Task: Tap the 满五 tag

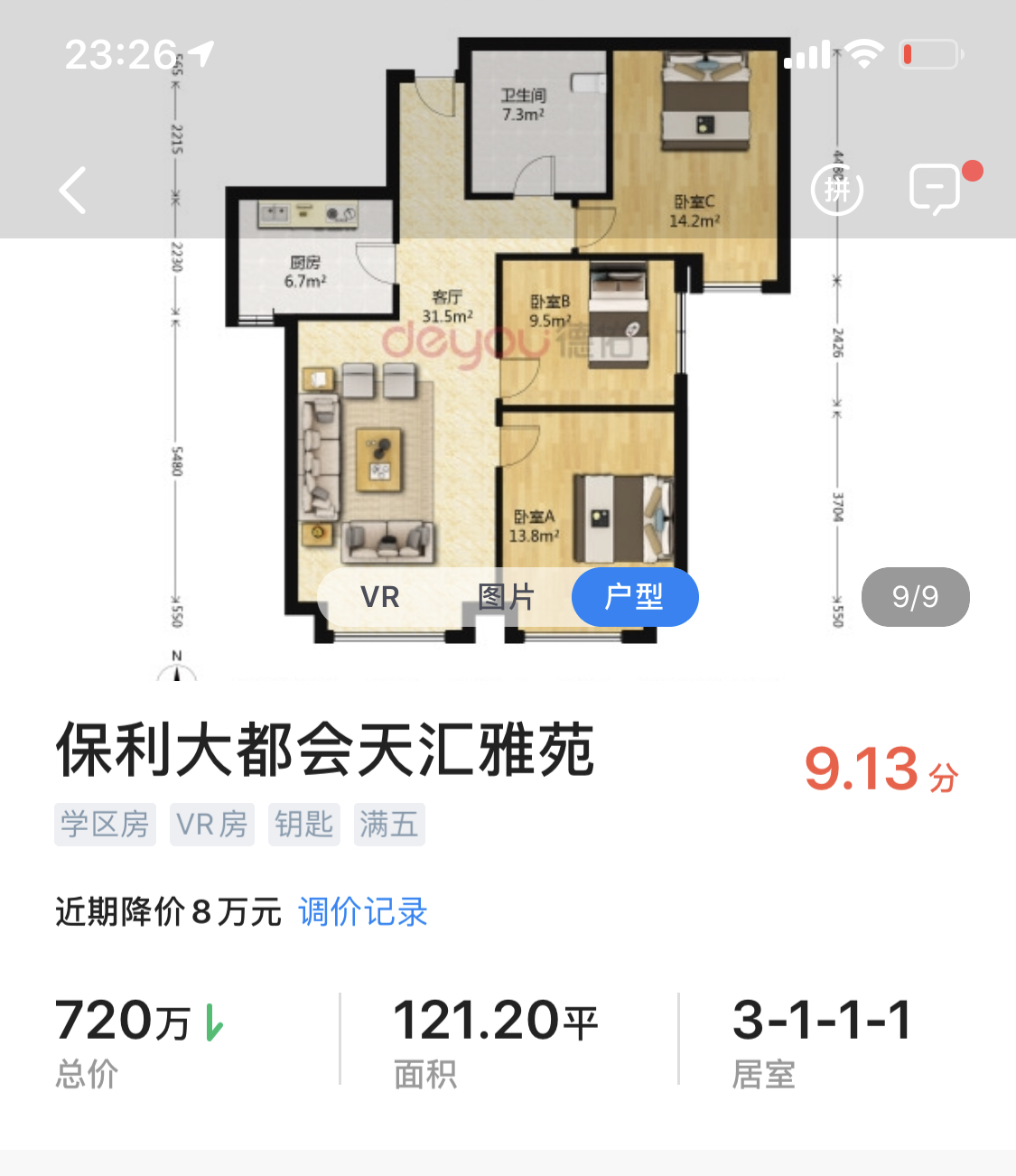Action: [388, 824]
